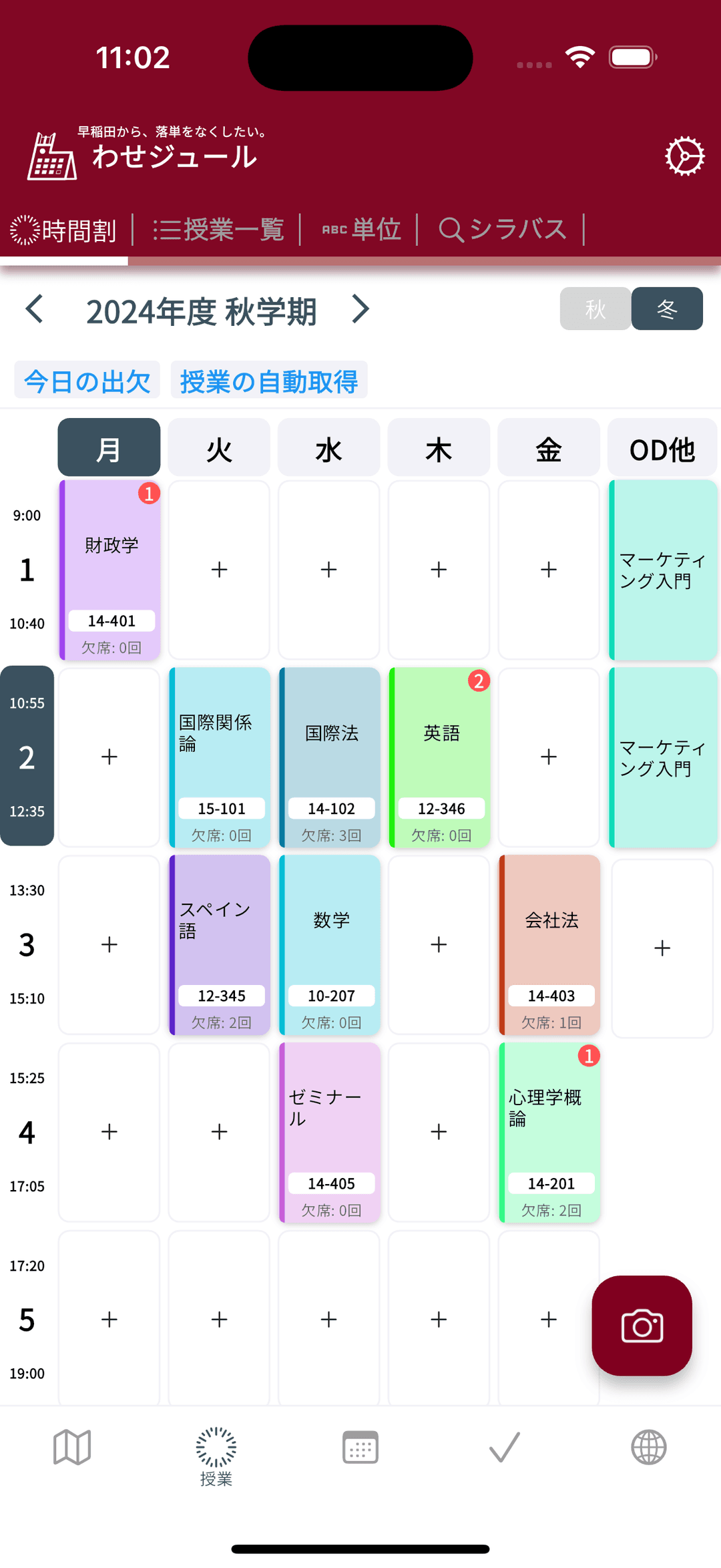This screenshot has height=1568, width=721.
Task: Open the 会社法 class card
Action: pyautogui.click(x=549, y=944)
